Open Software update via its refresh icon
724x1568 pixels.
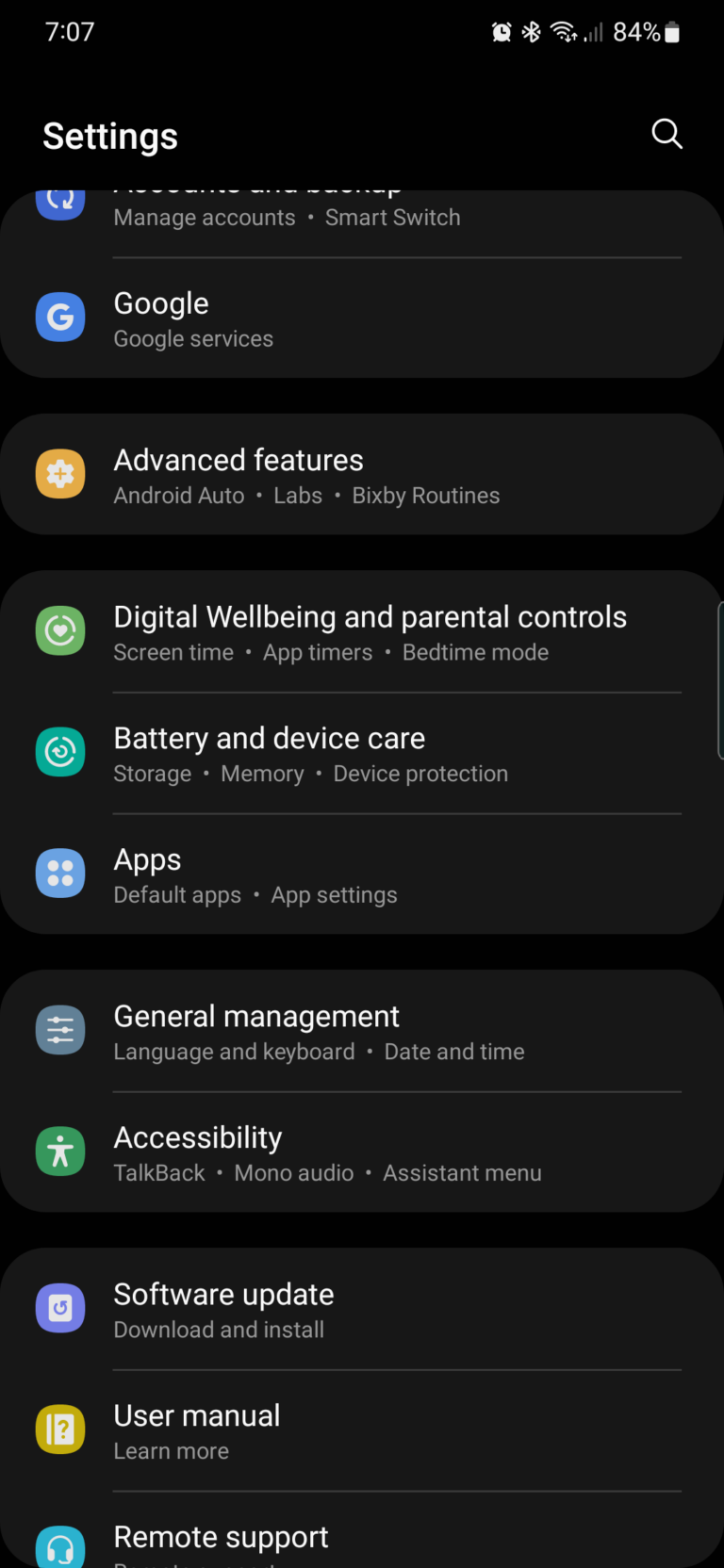tap(60, 1308)
